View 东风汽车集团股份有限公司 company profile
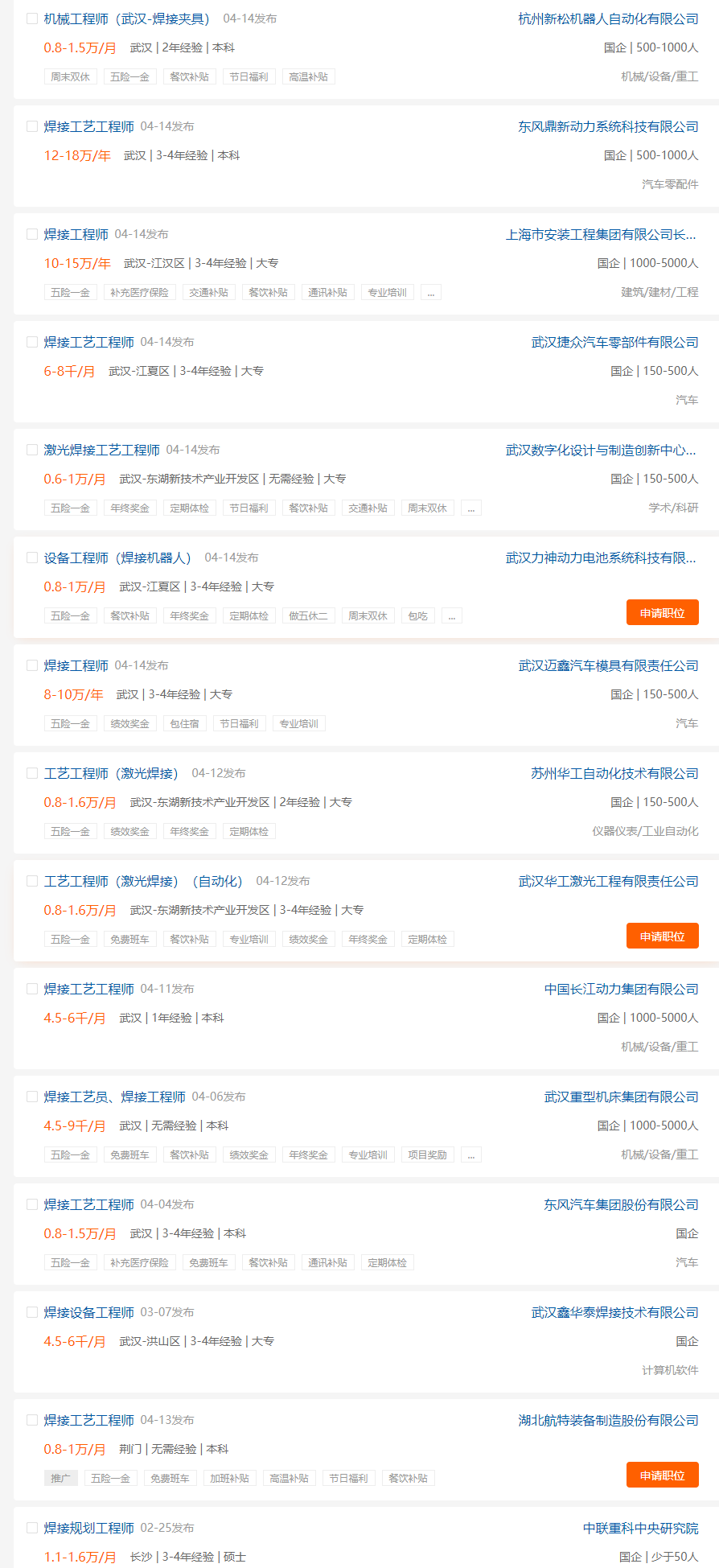The image size is (719, 1568). pos(621,1204)
